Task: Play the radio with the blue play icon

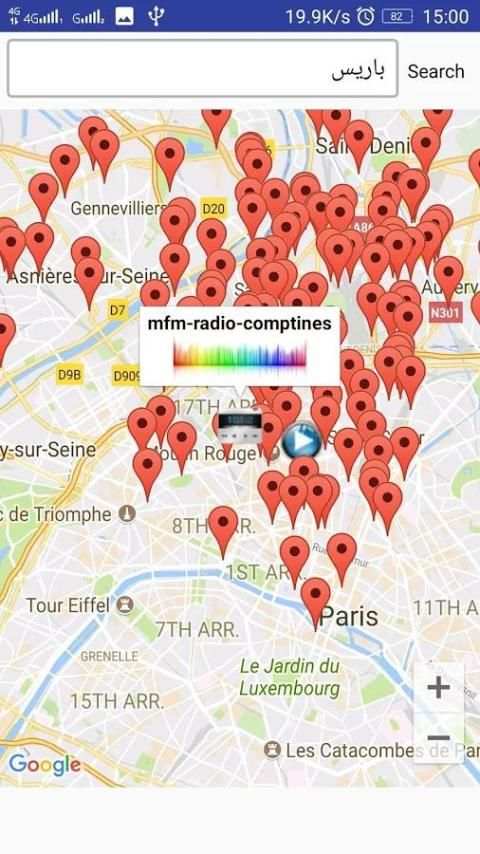Action: pos(301,440)
